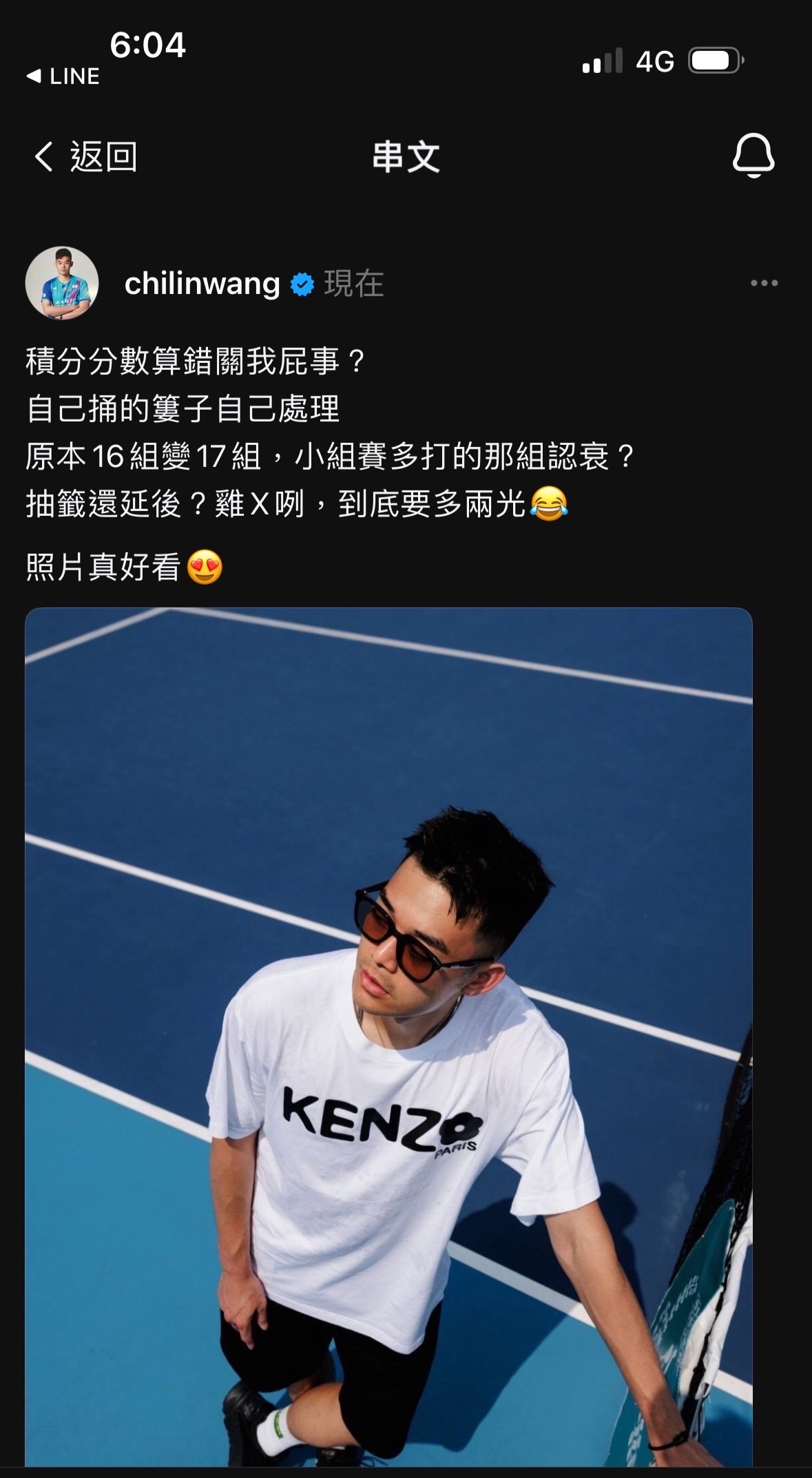812x1478 pixels.
Task: Go back using the 返回 button
Action: (x=85, y=156)
